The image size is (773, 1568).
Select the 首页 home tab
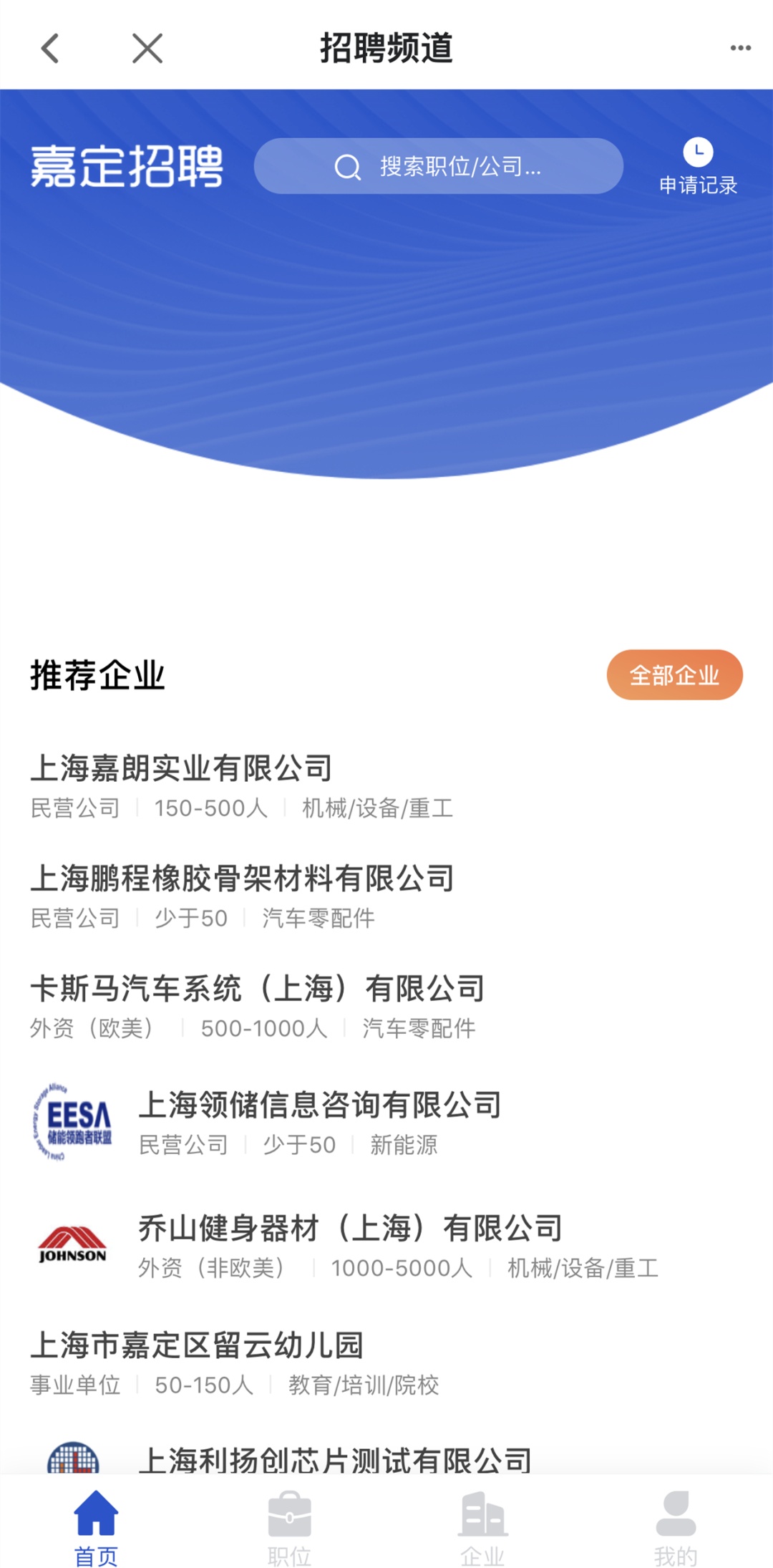pyautogui.click(x=96, y=1526)
